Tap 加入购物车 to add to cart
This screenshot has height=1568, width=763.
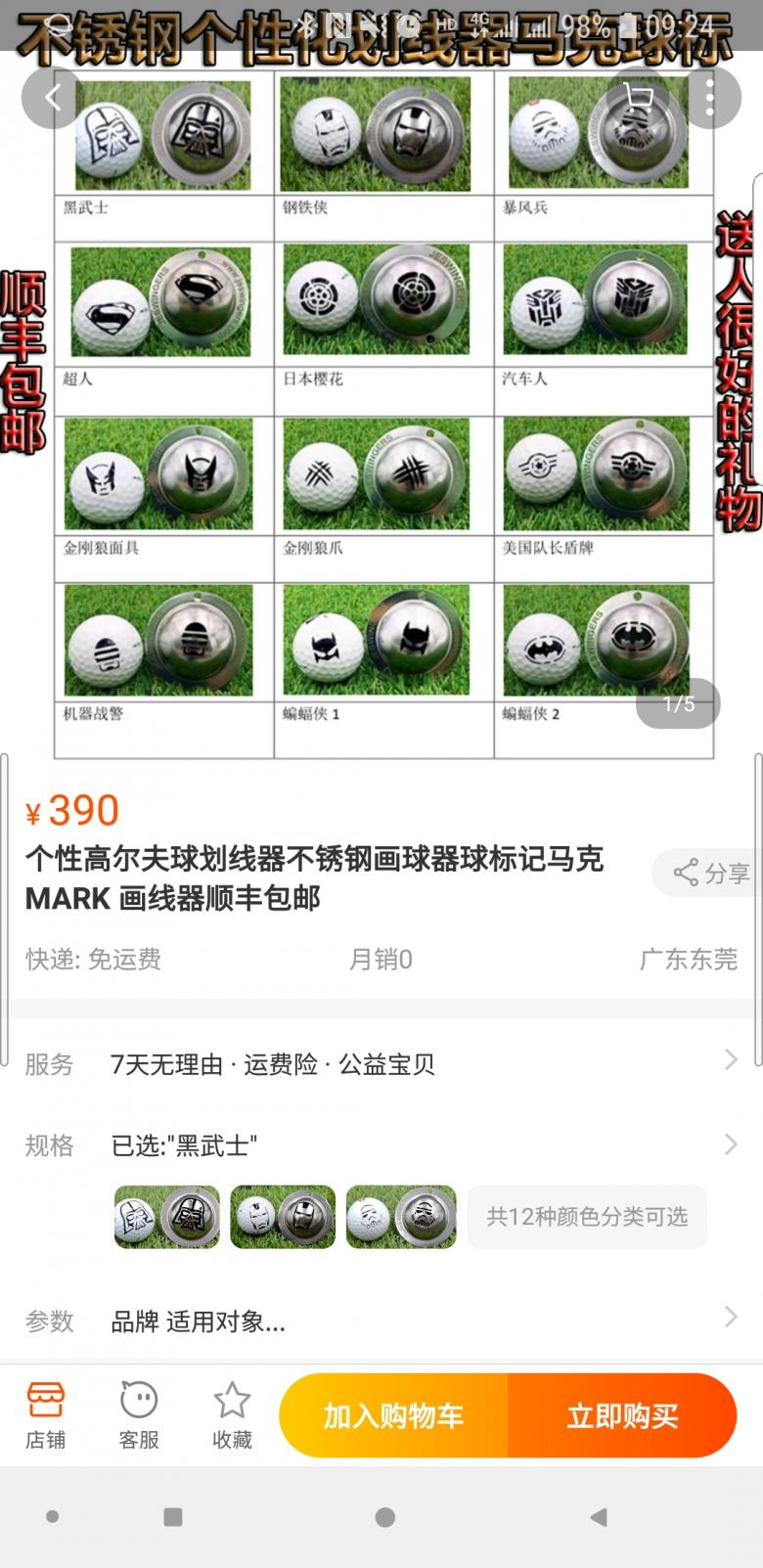click(393, 1415)
